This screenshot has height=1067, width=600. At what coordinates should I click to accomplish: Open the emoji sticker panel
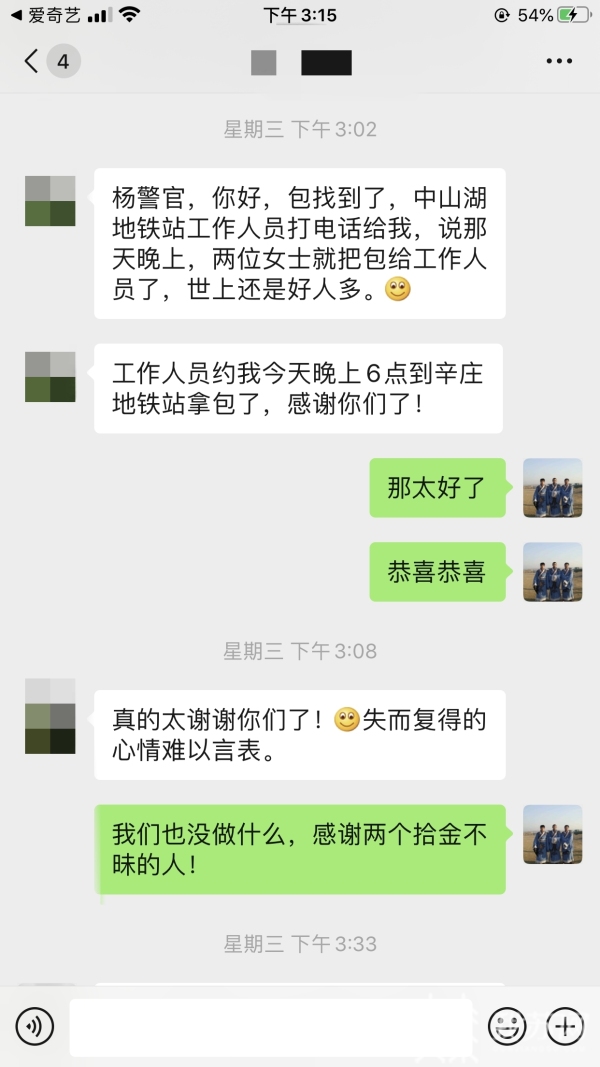507,1026
